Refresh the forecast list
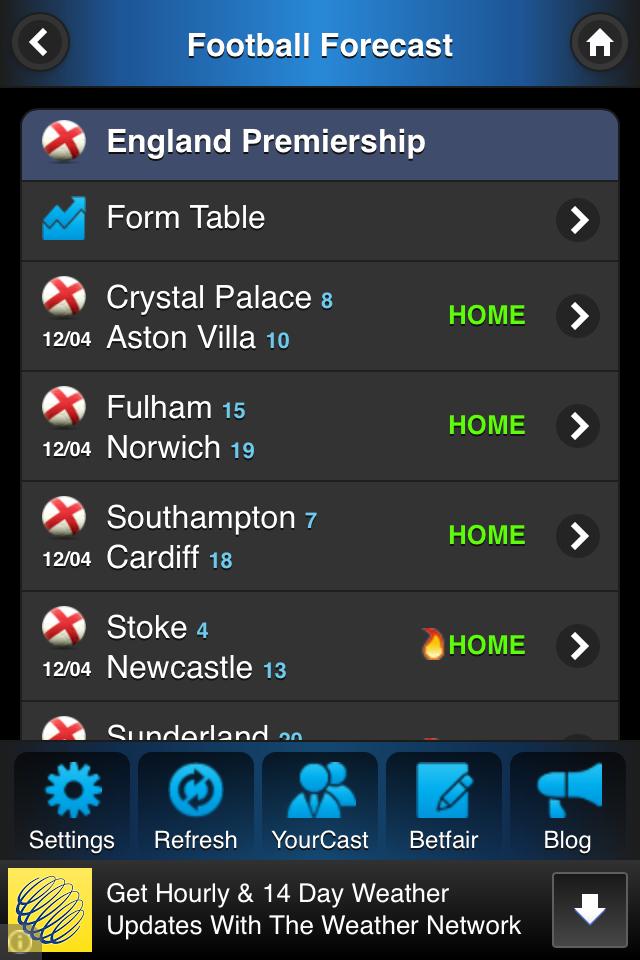The width and height of the screenshot is (640, 960). pyautogui.click(x=196, y=806)
